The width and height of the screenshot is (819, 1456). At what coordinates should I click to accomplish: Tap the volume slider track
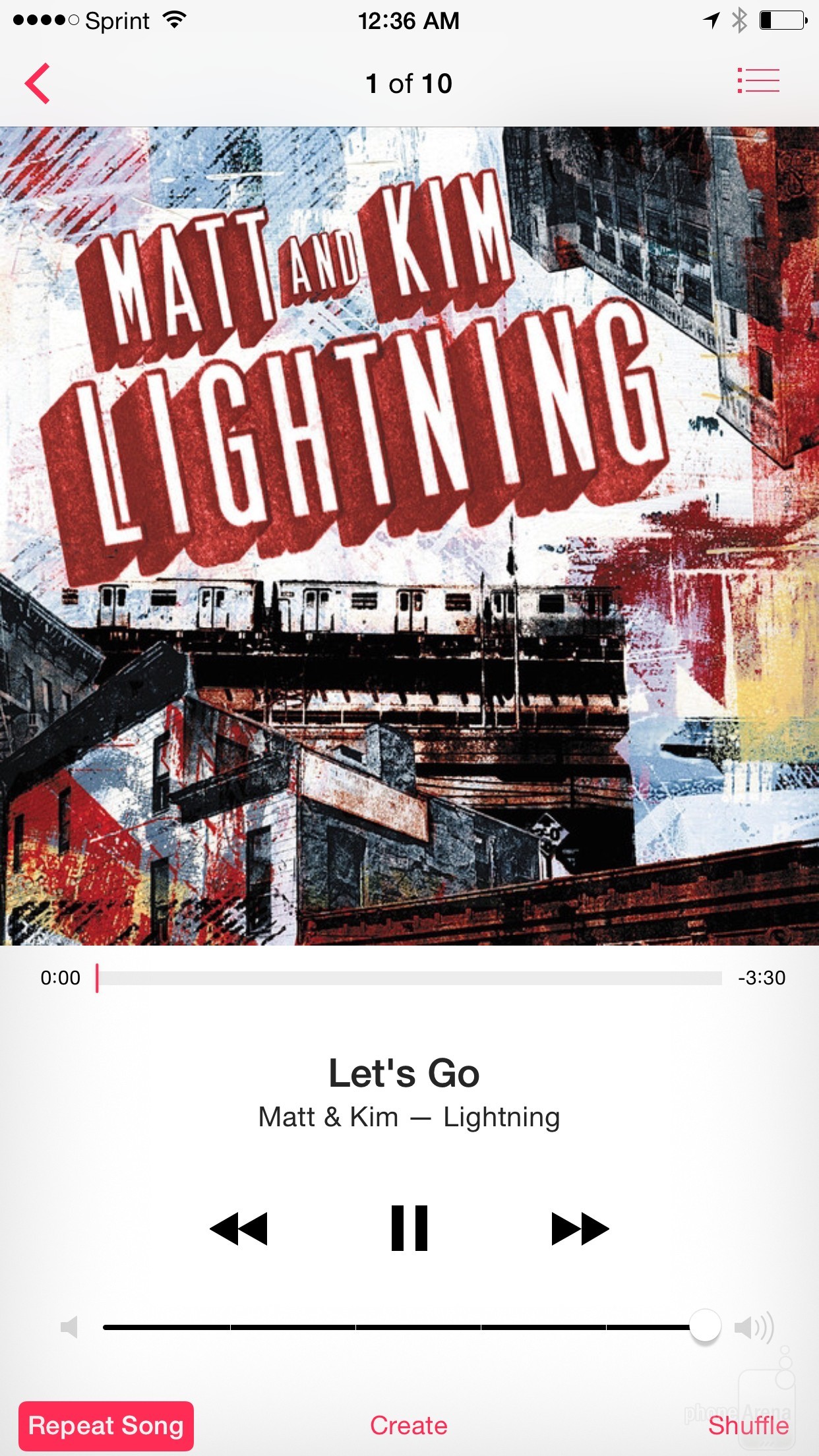coord(396,1327)
